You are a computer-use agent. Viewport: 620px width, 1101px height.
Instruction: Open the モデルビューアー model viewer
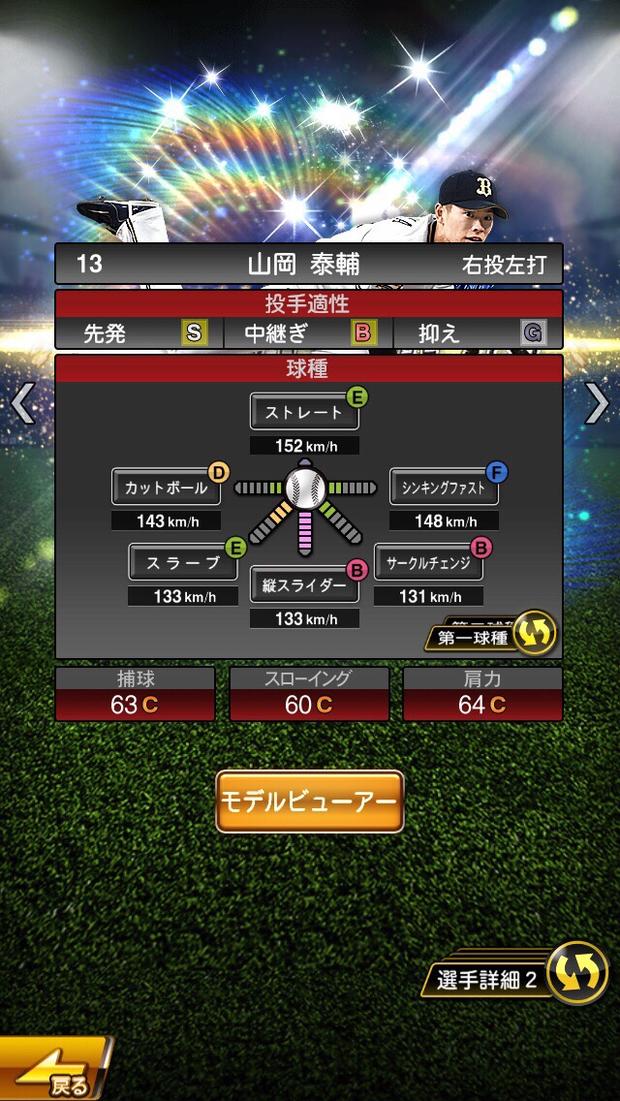coord(310,802)
